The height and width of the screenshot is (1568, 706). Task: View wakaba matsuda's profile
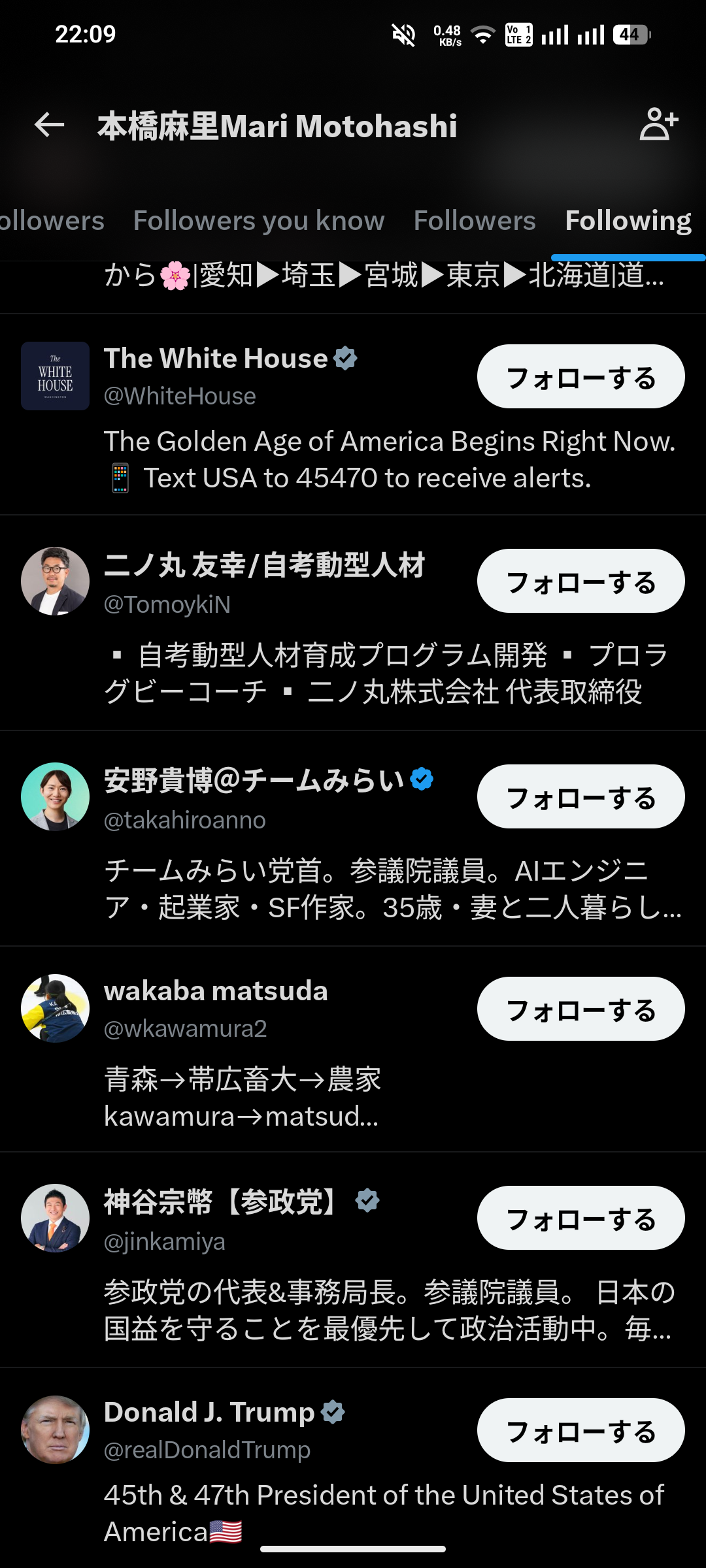216,992
